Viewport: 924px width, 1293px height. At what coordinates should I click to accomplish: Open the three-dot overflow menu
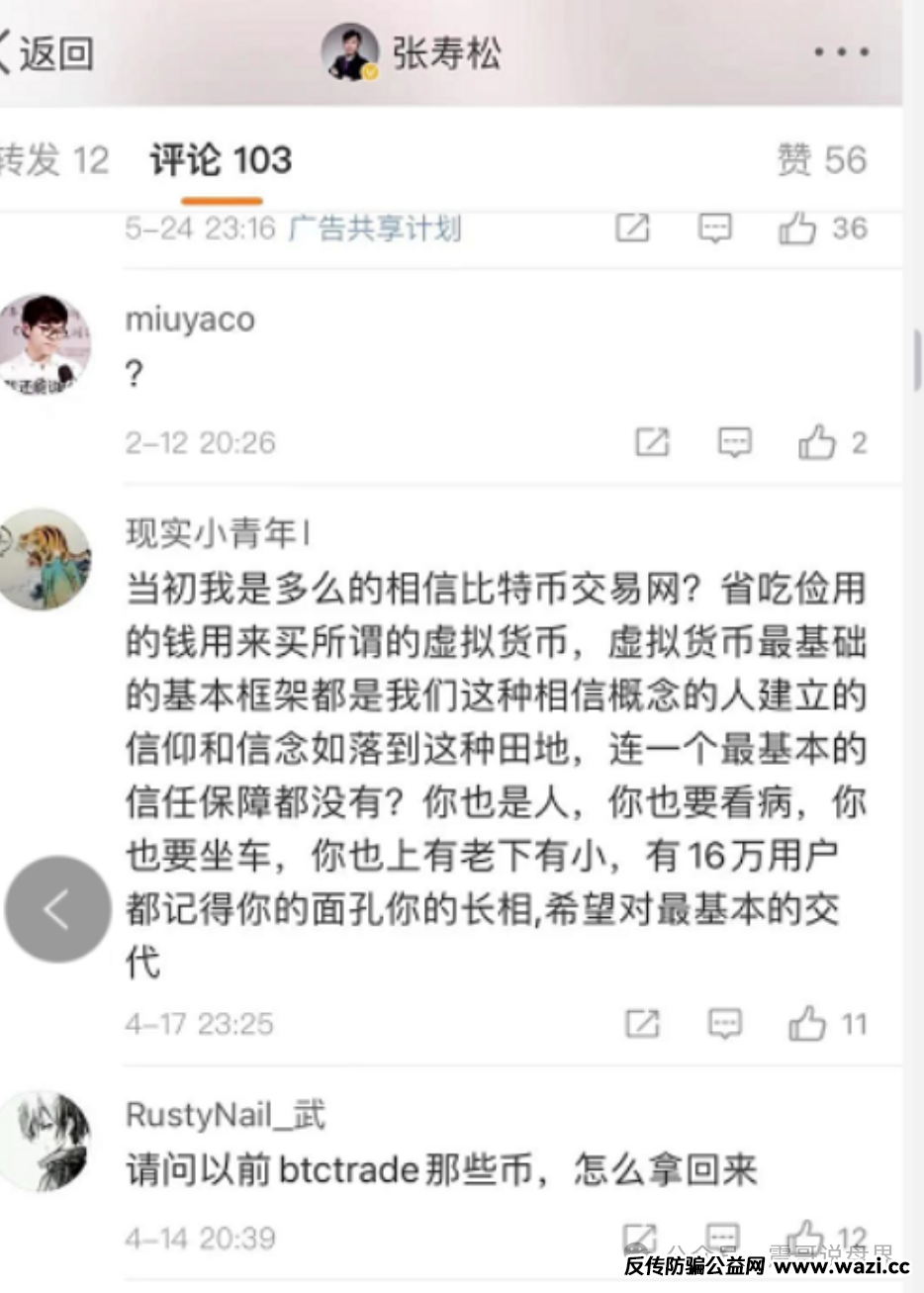(841, 52)
